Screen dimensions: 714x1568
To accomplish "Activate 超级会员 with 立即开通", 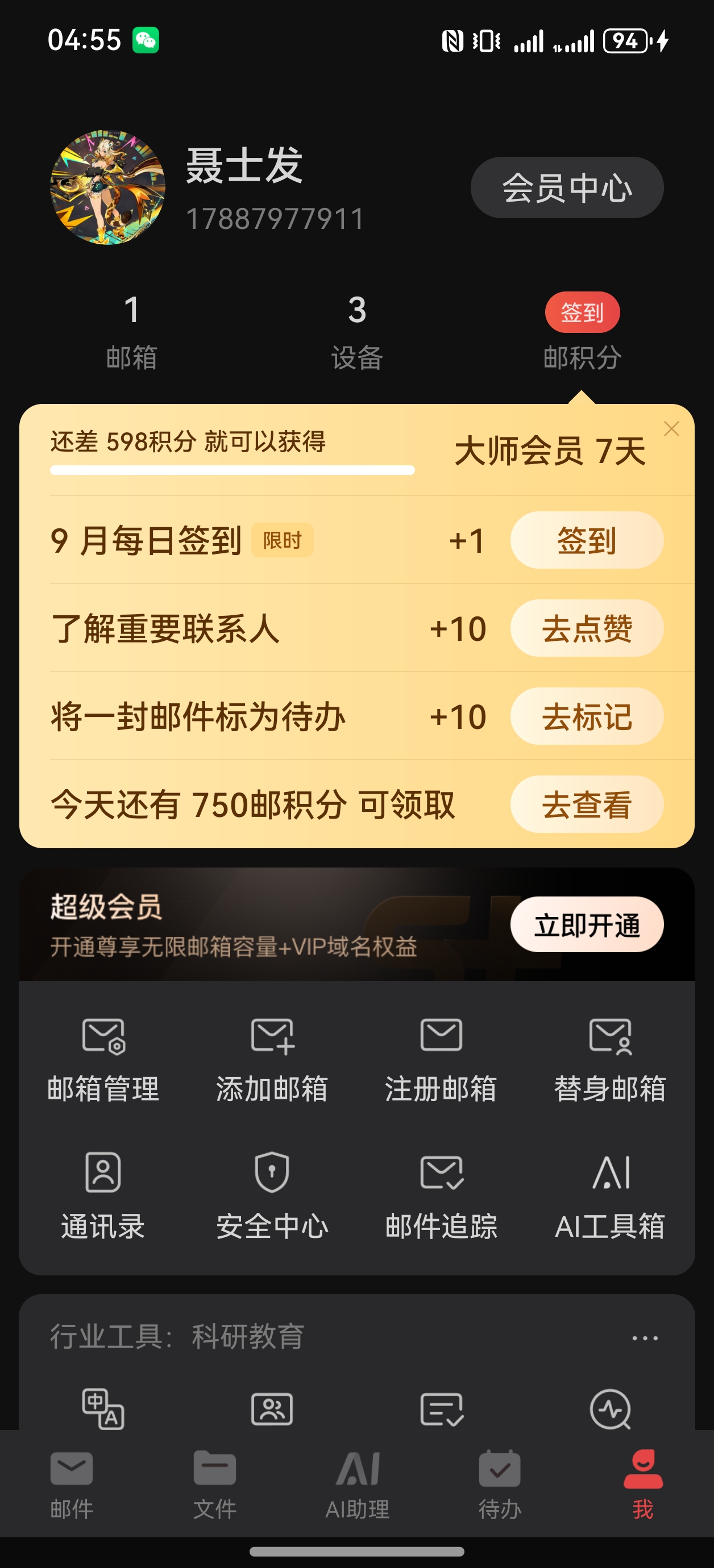I will [x=586, y=925].
